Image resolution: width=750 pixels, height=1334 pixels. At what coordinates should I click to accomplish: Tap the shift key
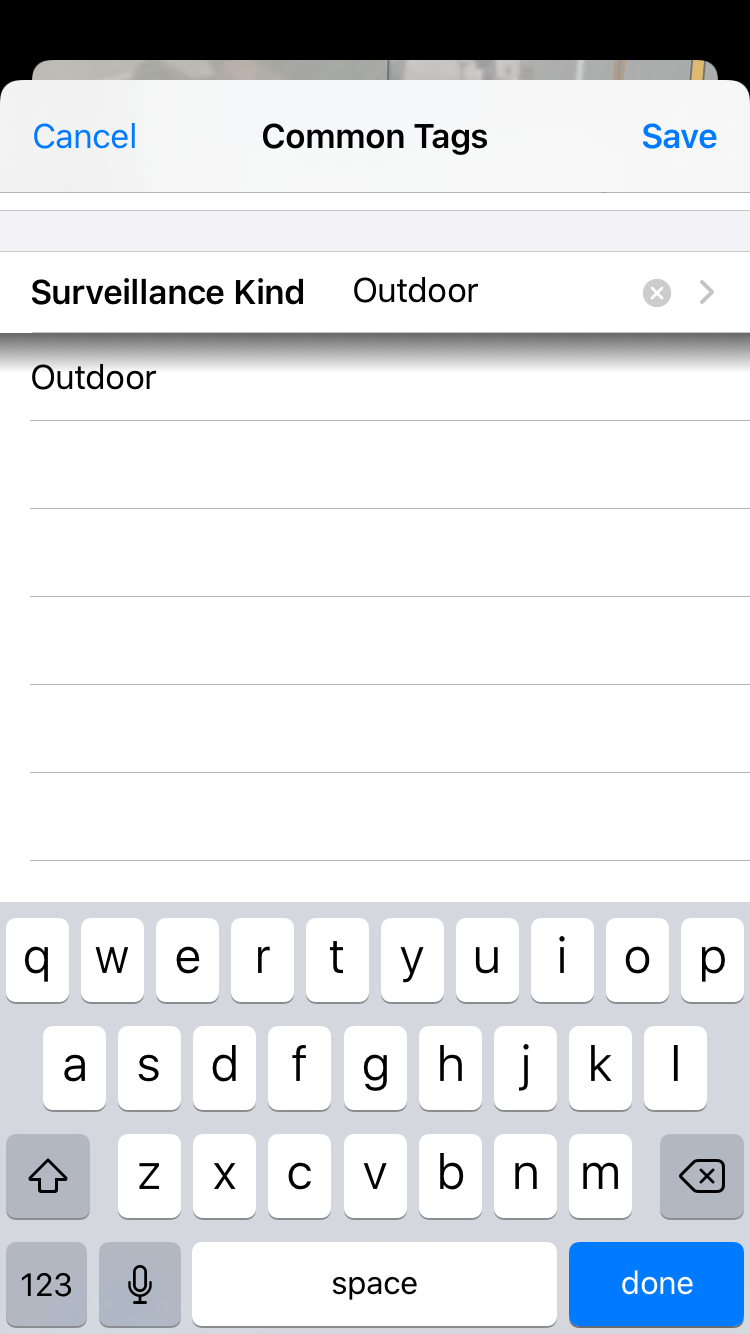tap(48, 1177)
